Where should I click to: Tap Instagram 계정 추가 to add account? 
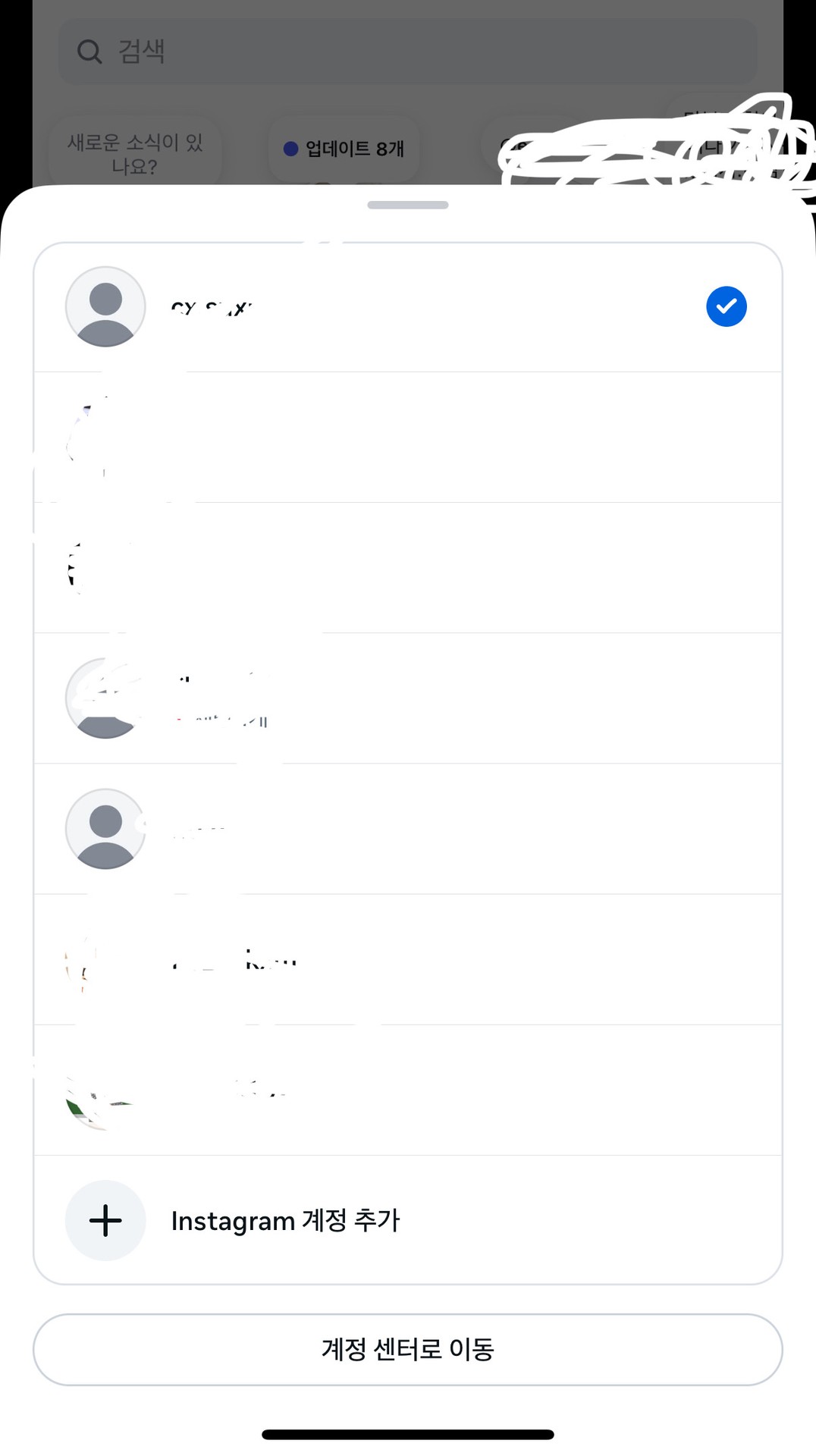click(x=285, y=1220)
